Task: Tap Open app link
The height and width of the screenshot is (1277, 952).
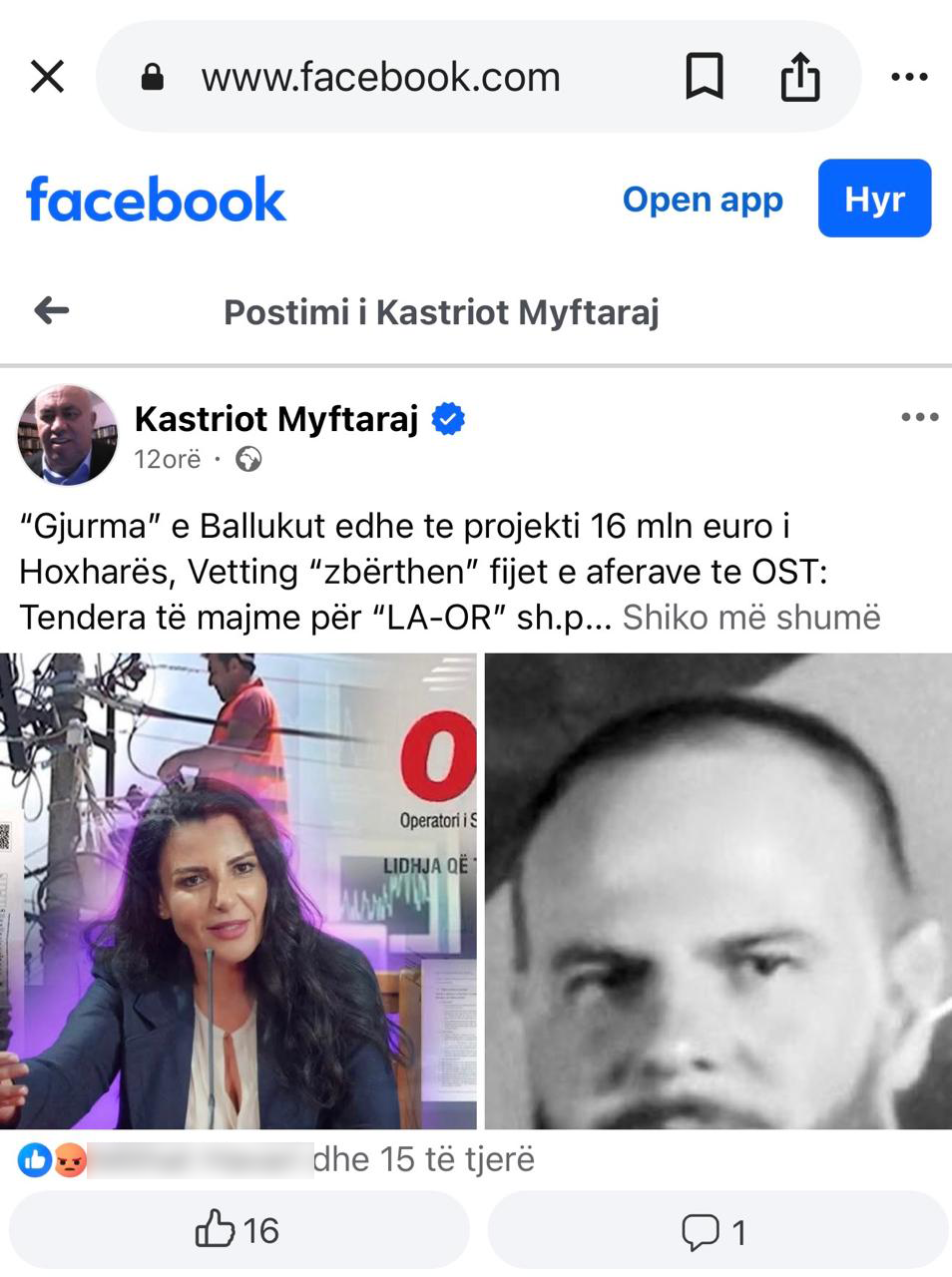Action: pyautogui.click(x=703, y=200)
